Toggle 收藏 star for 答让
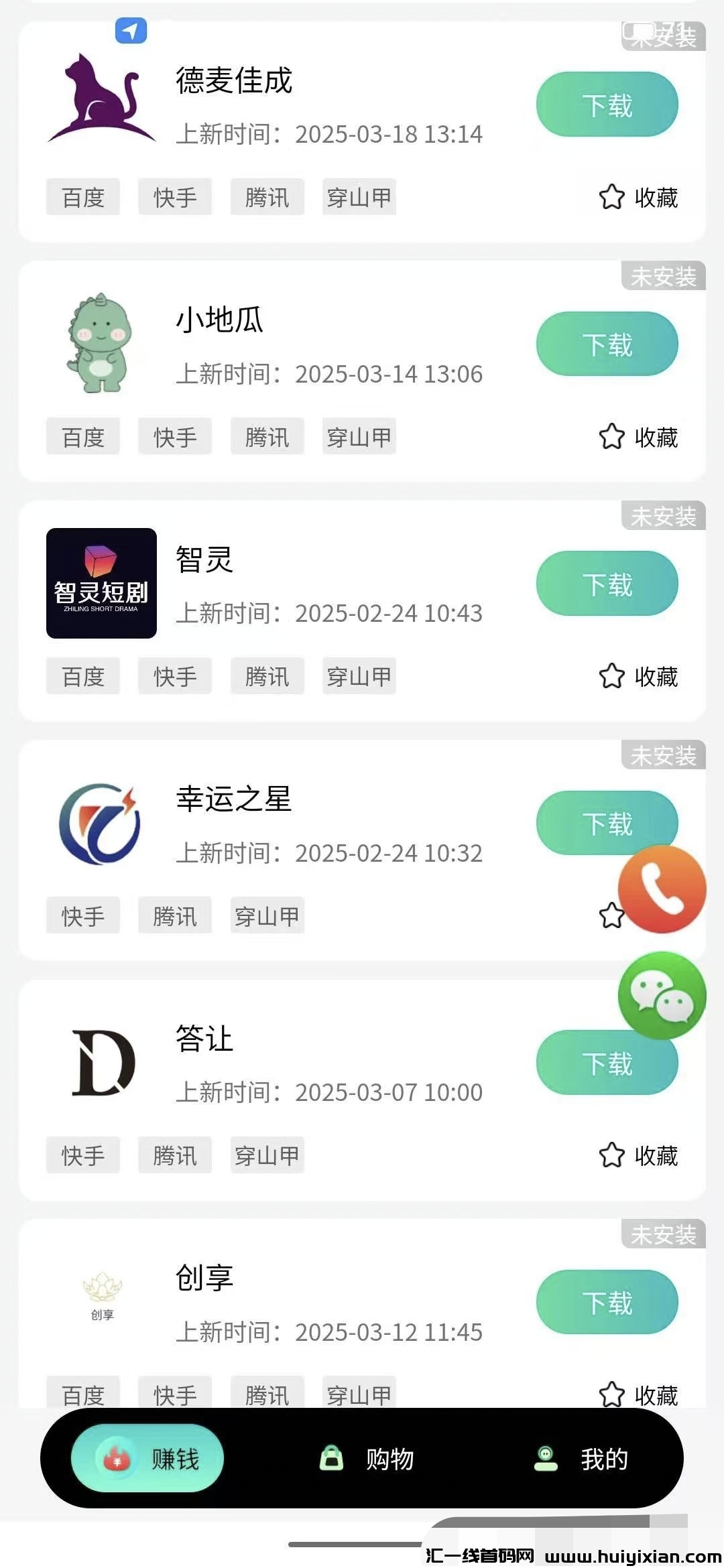Viewport: 724px width, 1568px height. point(611,1154)
